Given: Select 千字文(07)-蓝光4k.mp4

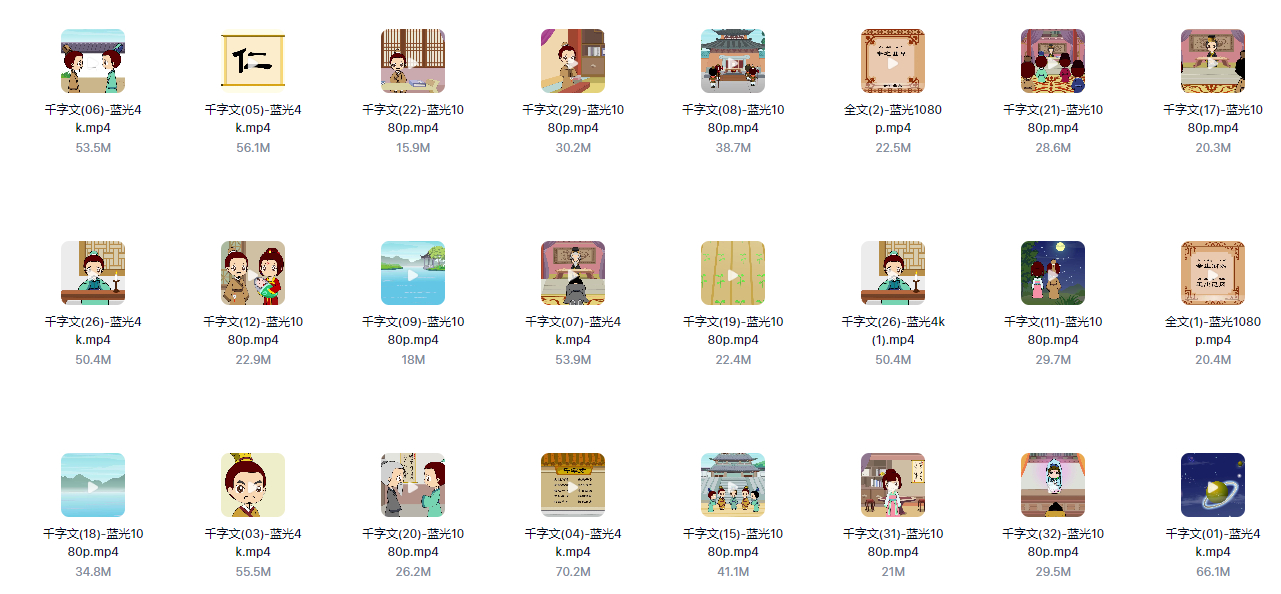Looking at the screenshot, I should click(x=573, y=273).
